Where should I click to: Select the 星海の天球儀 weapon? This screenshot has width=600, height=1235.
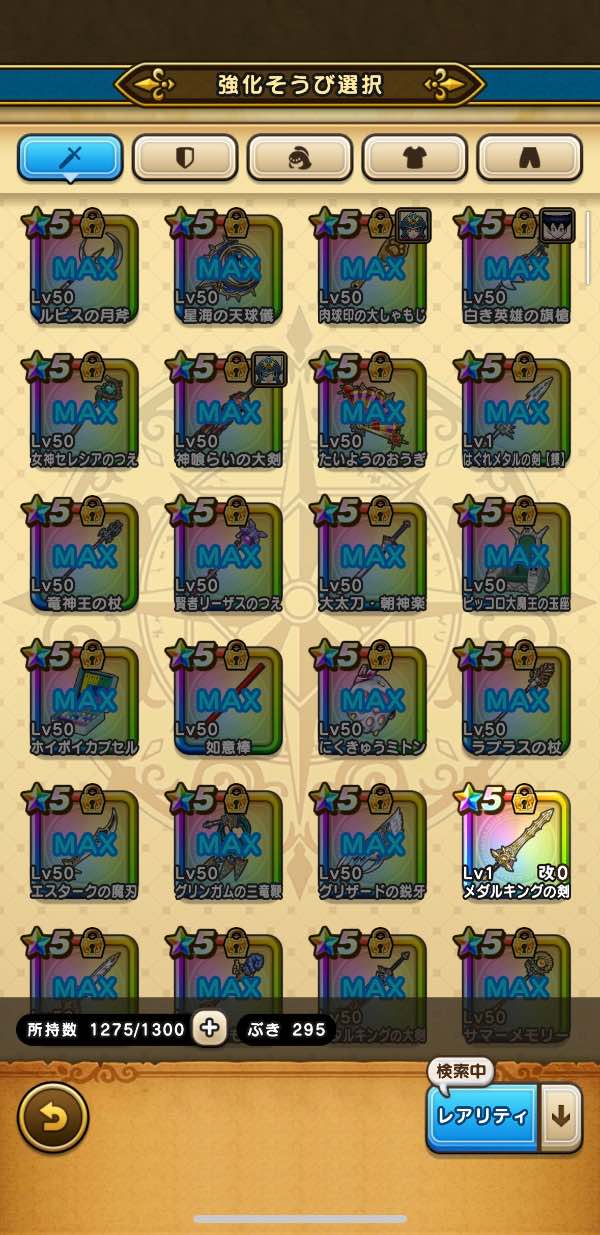[x=228, y=268]
